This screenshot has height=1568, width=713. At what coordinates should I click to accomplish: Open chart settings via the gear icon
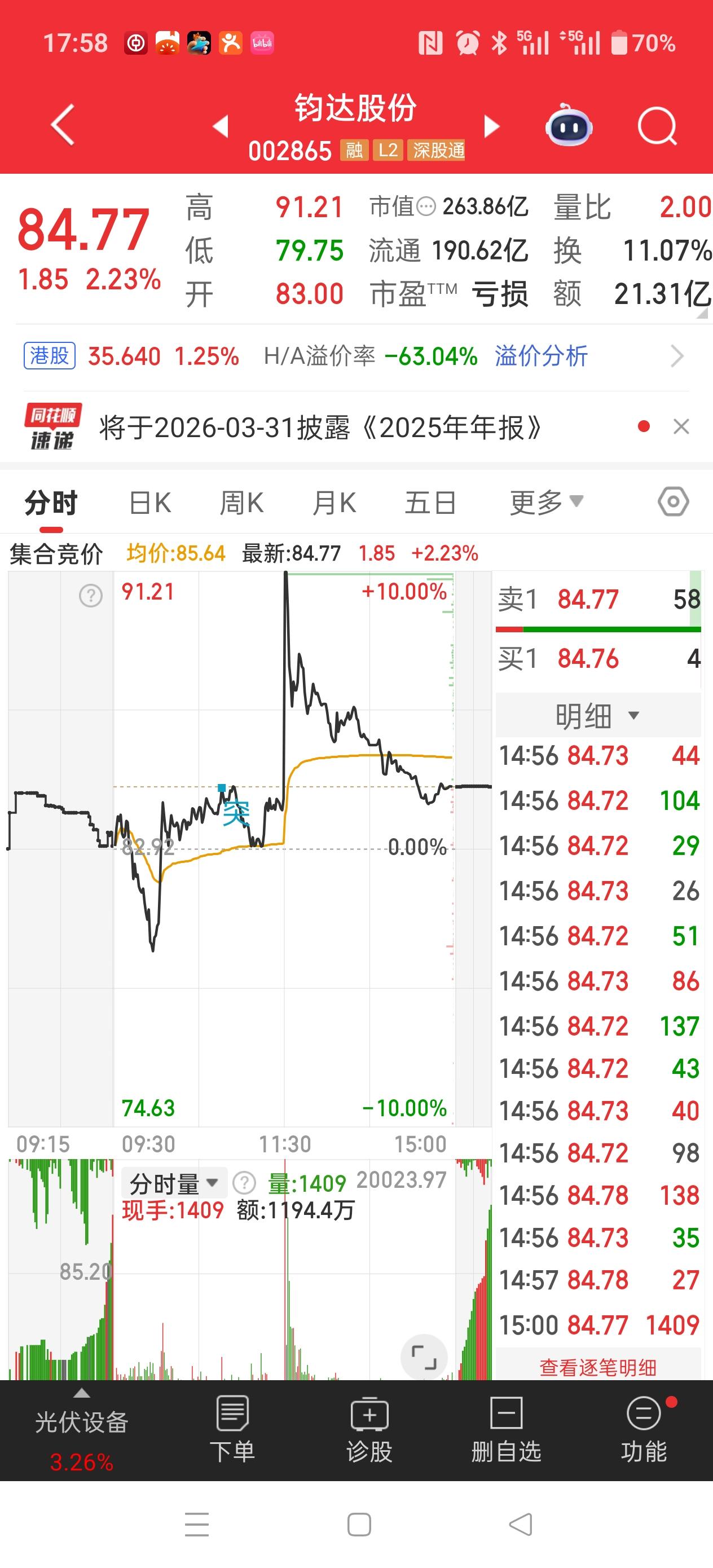673,501
